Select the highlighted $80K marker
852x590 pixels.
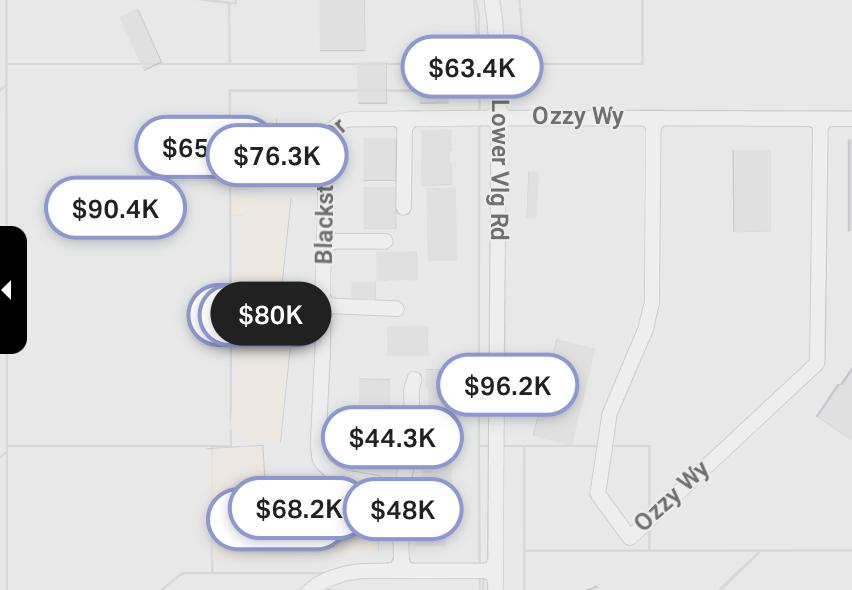[271, 315]
